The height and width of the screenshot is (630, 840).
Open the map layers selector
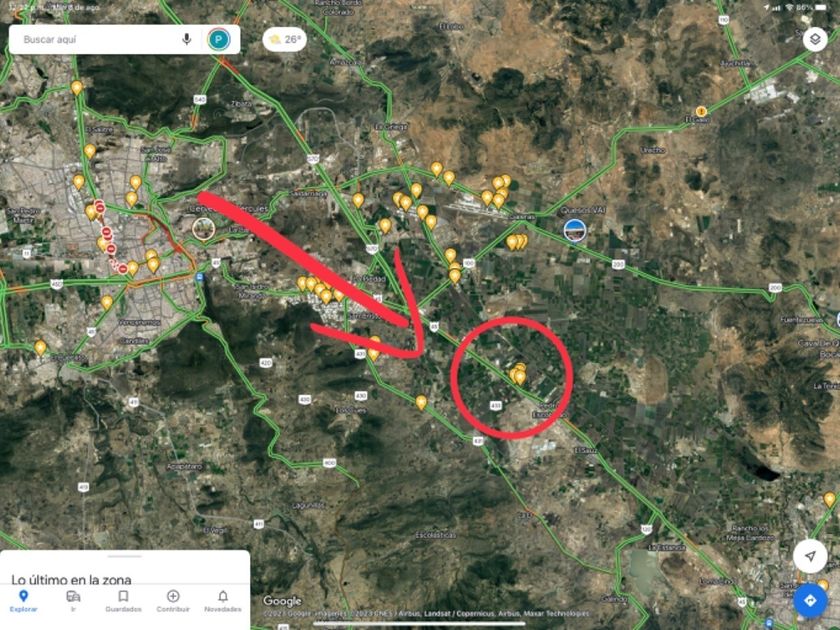pos(814,40)
